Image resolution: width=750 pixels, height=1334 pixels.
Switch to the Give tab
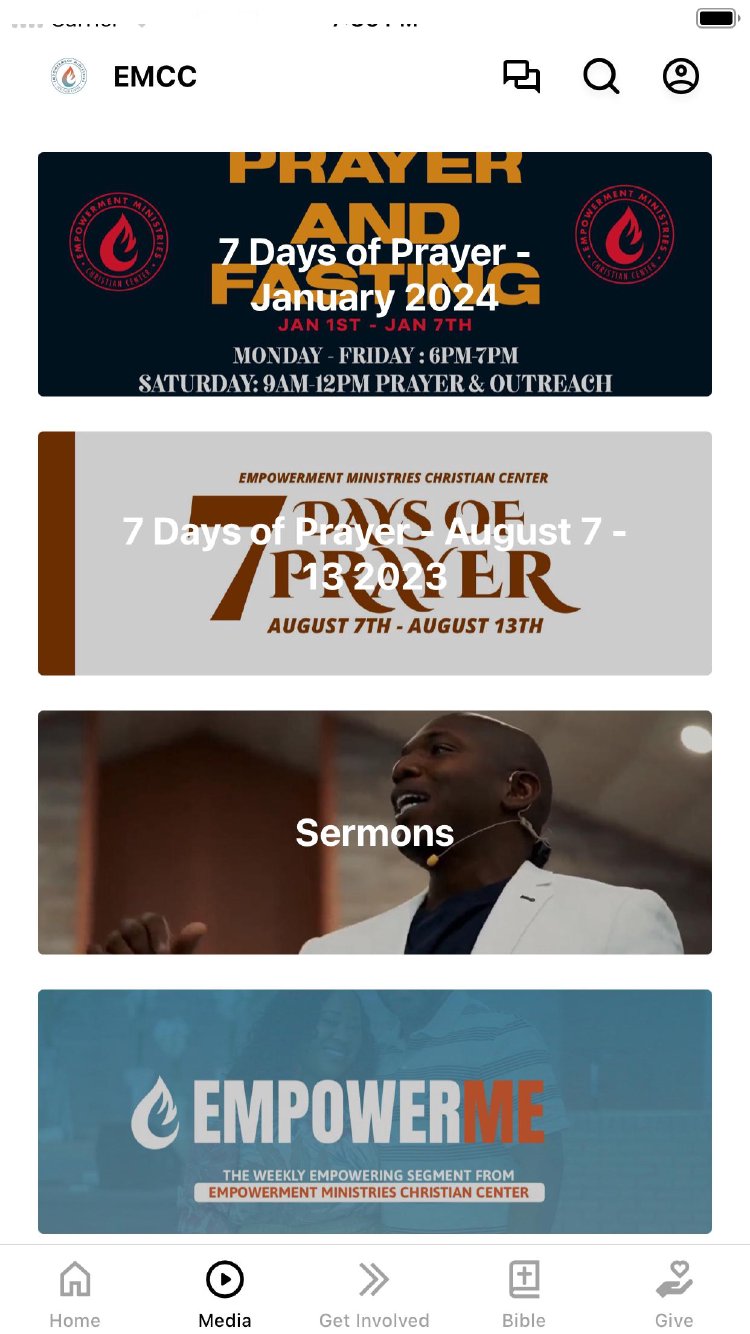click(674, 1294)
